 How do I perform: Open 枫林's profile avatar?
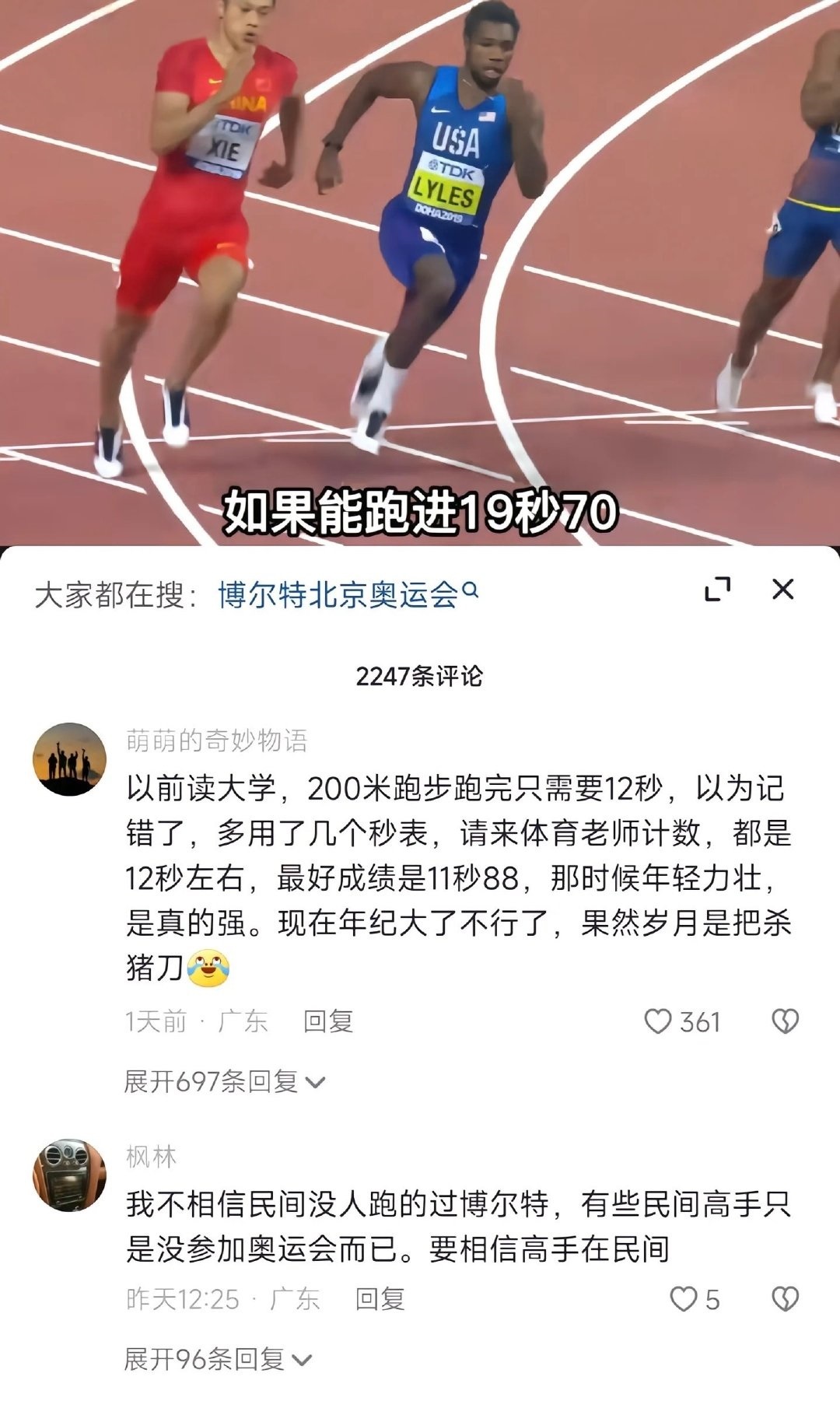coord(69,1175)
